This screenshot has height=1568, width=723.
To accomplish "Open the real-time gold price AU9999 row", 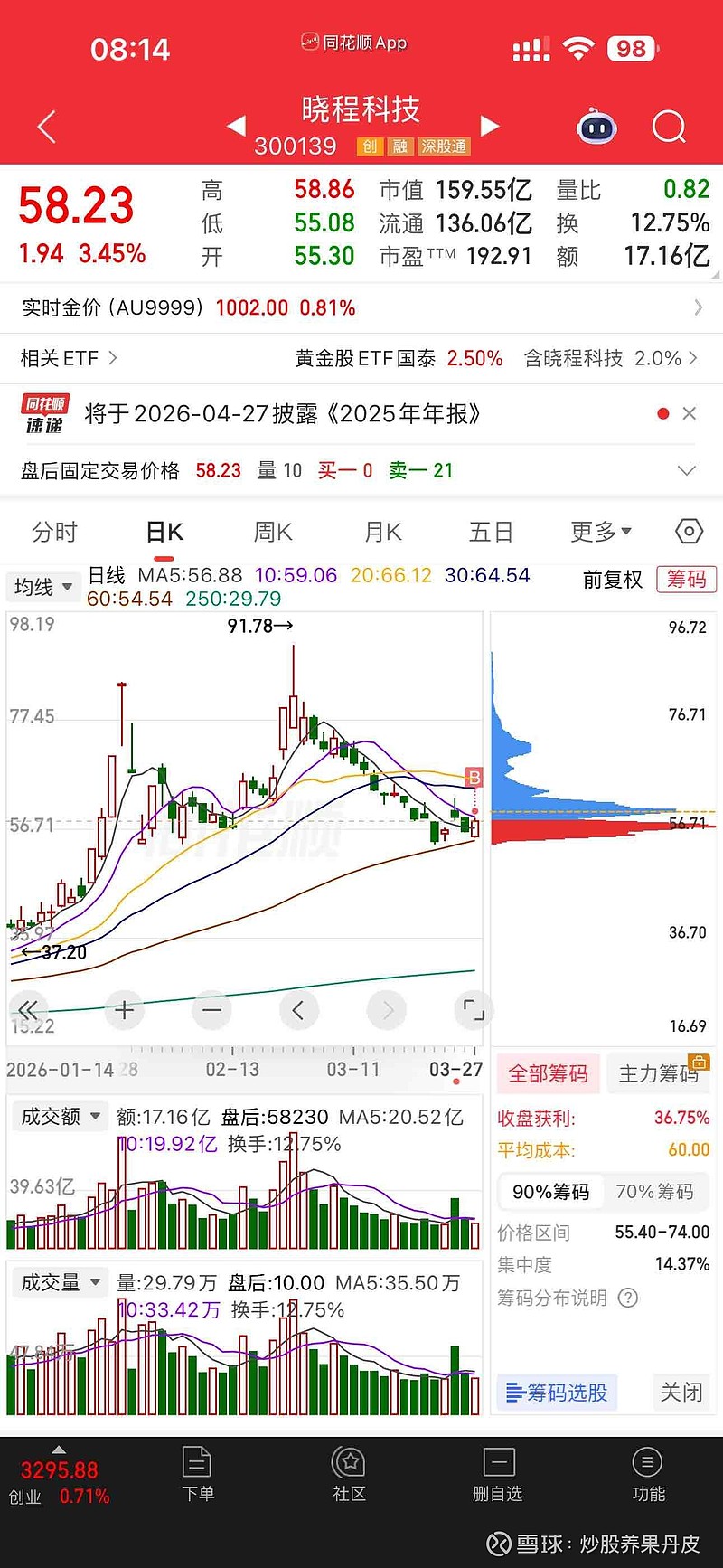I will click(361, 307).
